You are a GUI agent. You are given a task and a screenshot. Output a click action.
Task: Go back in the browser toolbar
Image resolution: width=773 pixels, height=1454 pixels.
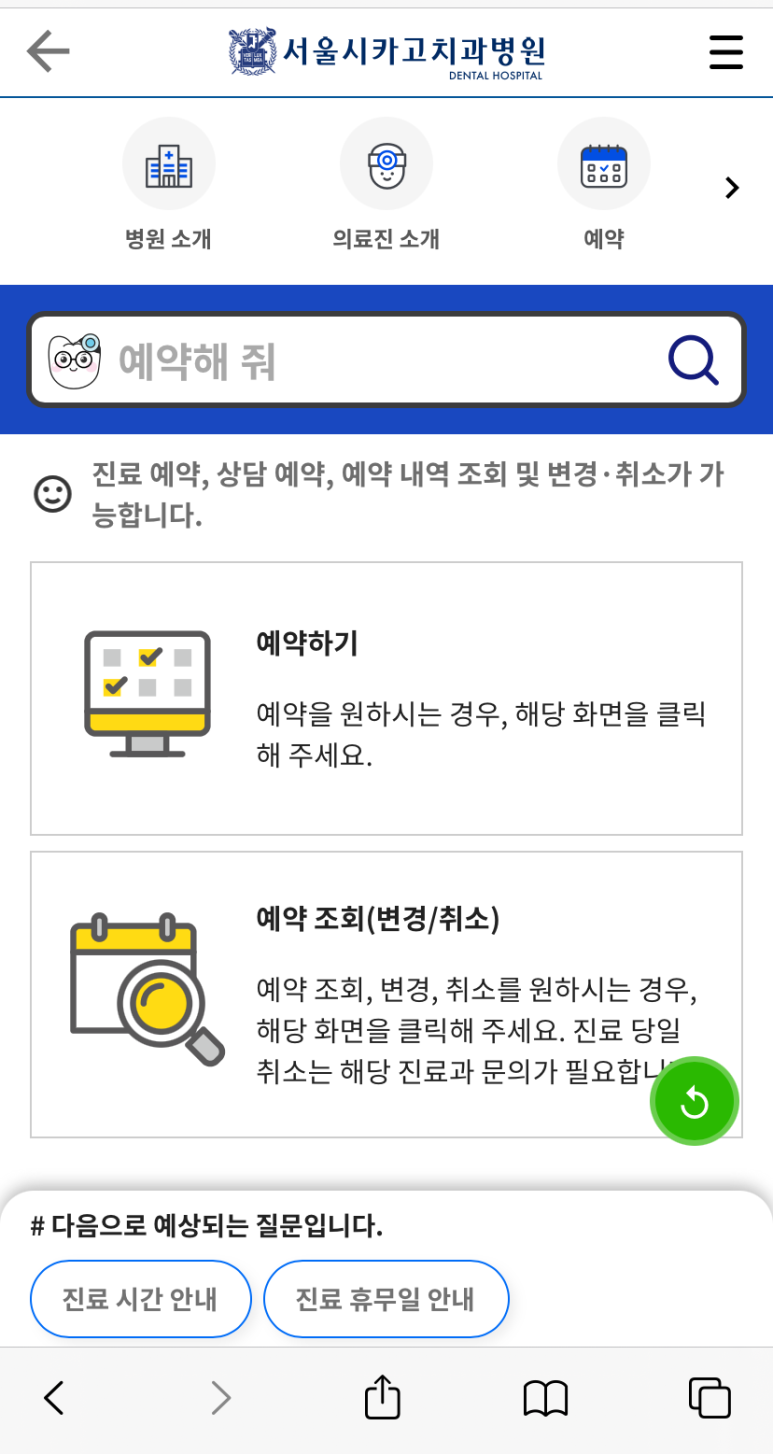pyautogui.click(x=54, y=1397)
